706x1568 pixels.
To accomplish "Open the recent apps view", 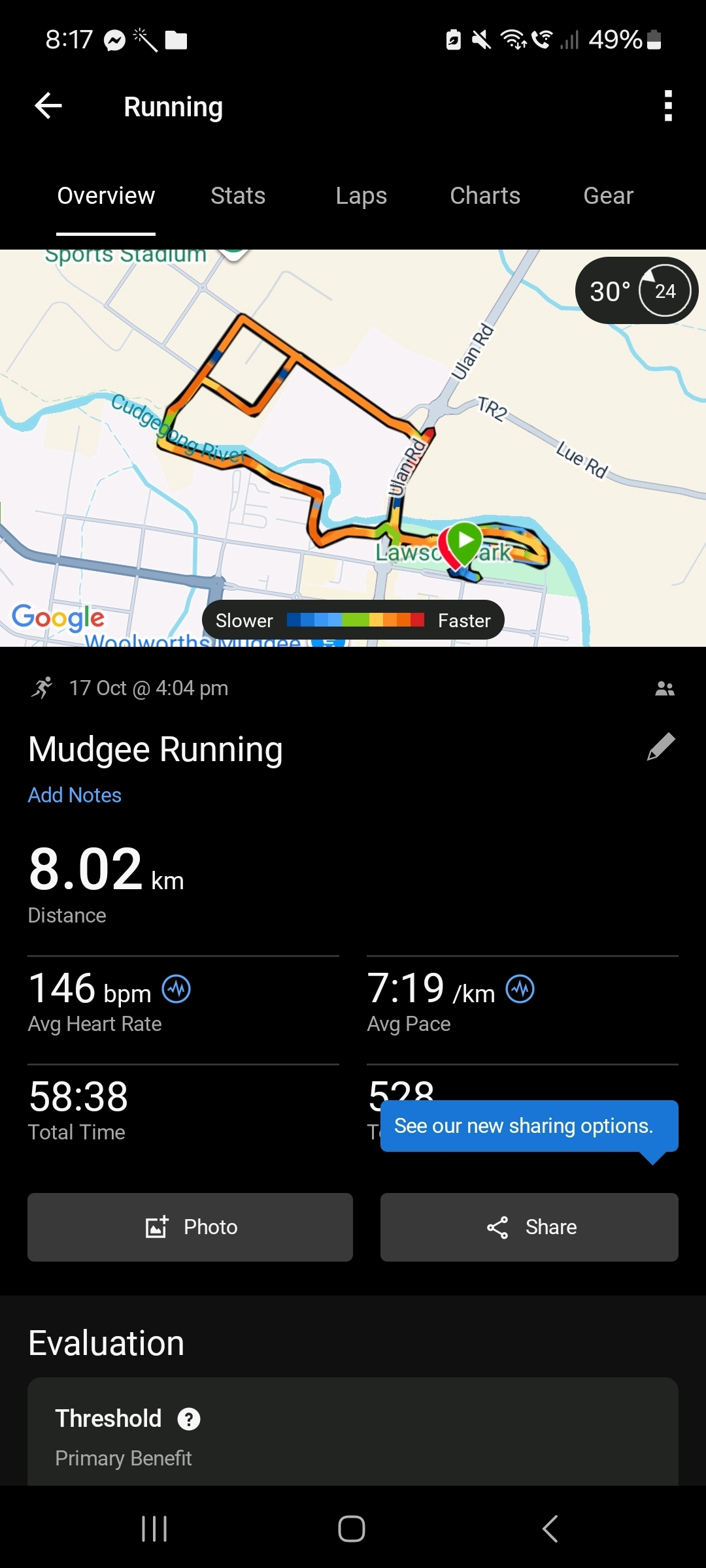I will click(154, 1529).
